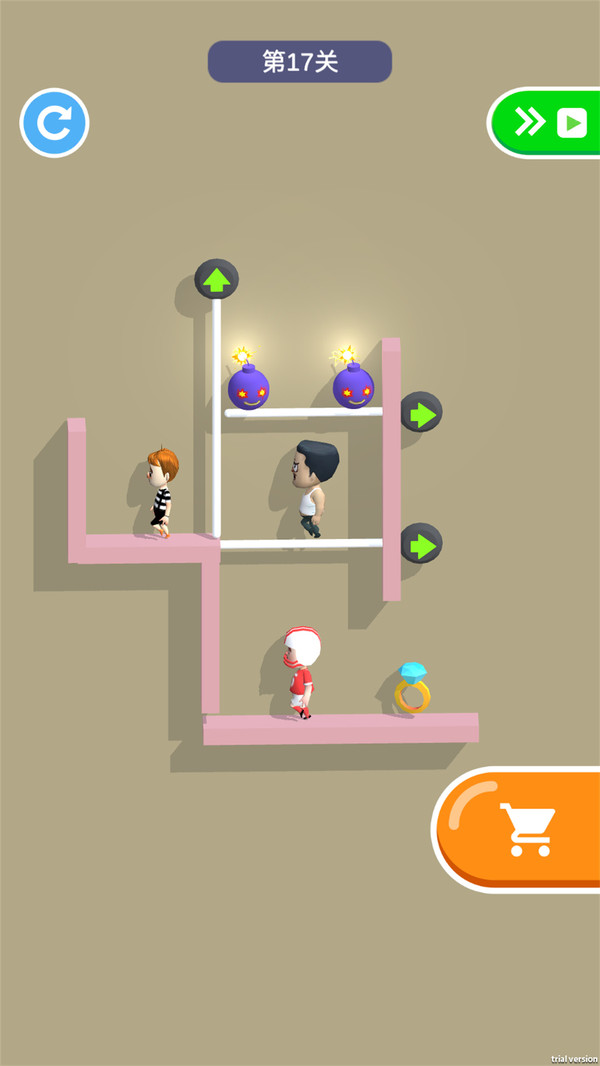600x1066 pixels.
Task: Pull the upper right-arrow pin under bombs
Action: point(421,412)
